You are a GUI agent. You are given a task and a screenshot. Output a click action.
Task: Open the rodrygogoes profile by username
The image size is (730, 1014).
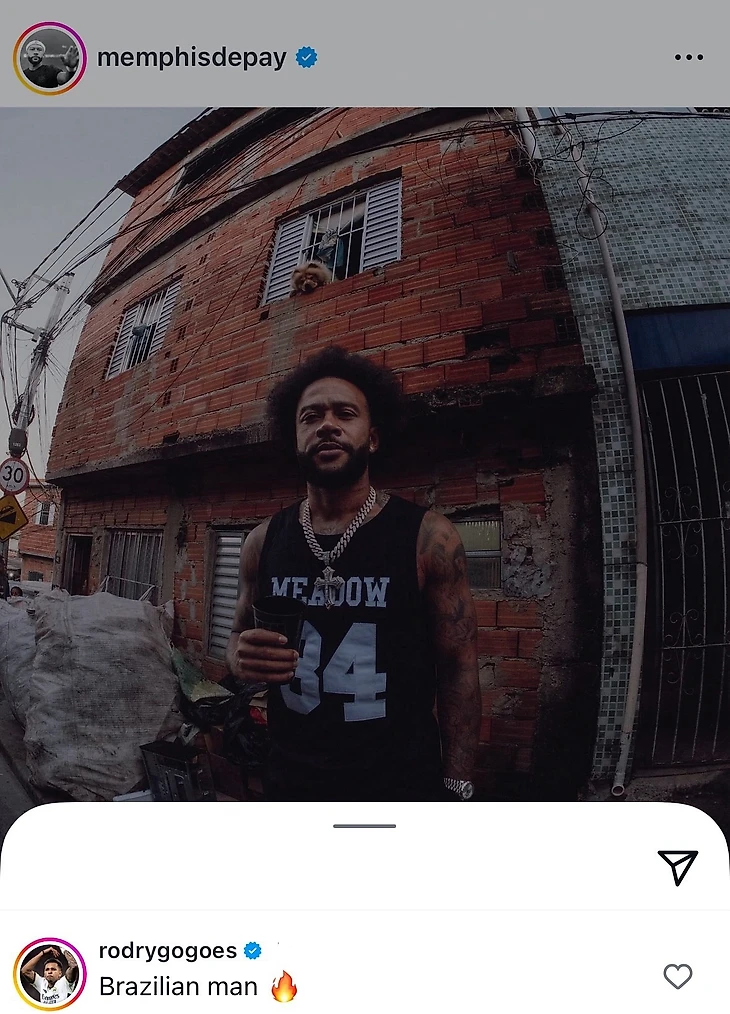[167, 950]
